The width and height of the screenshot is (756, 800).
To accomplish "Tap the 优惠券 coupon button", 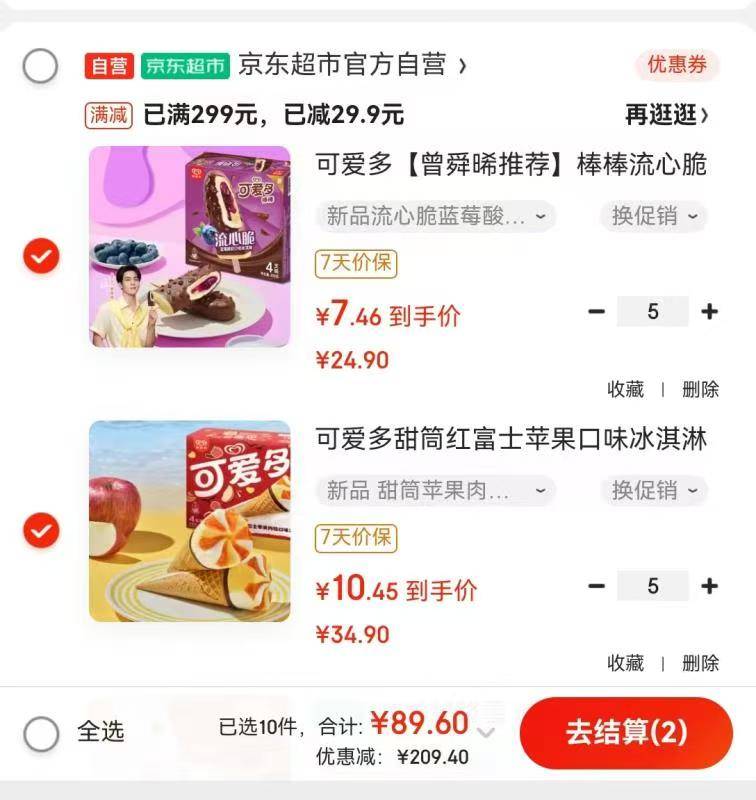I will coord(677,66).
